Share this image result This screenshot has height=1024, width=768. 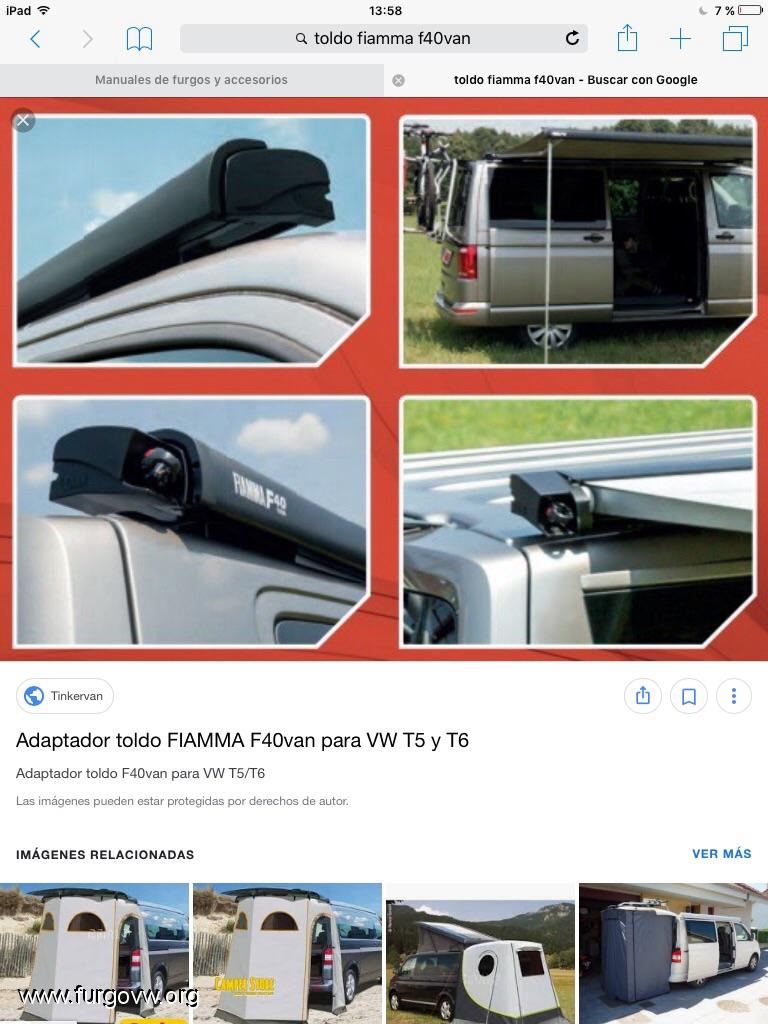click(643, 696)
